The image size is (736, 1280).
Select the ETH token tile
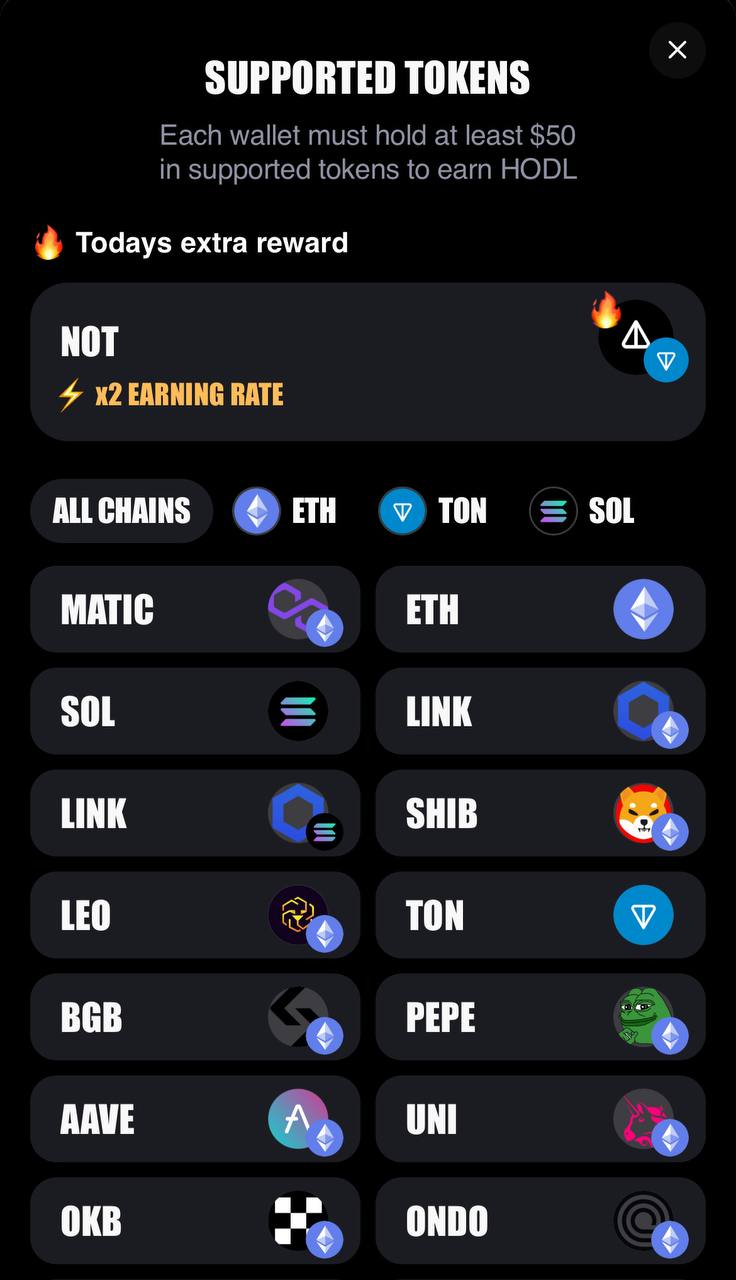(540, 610)
